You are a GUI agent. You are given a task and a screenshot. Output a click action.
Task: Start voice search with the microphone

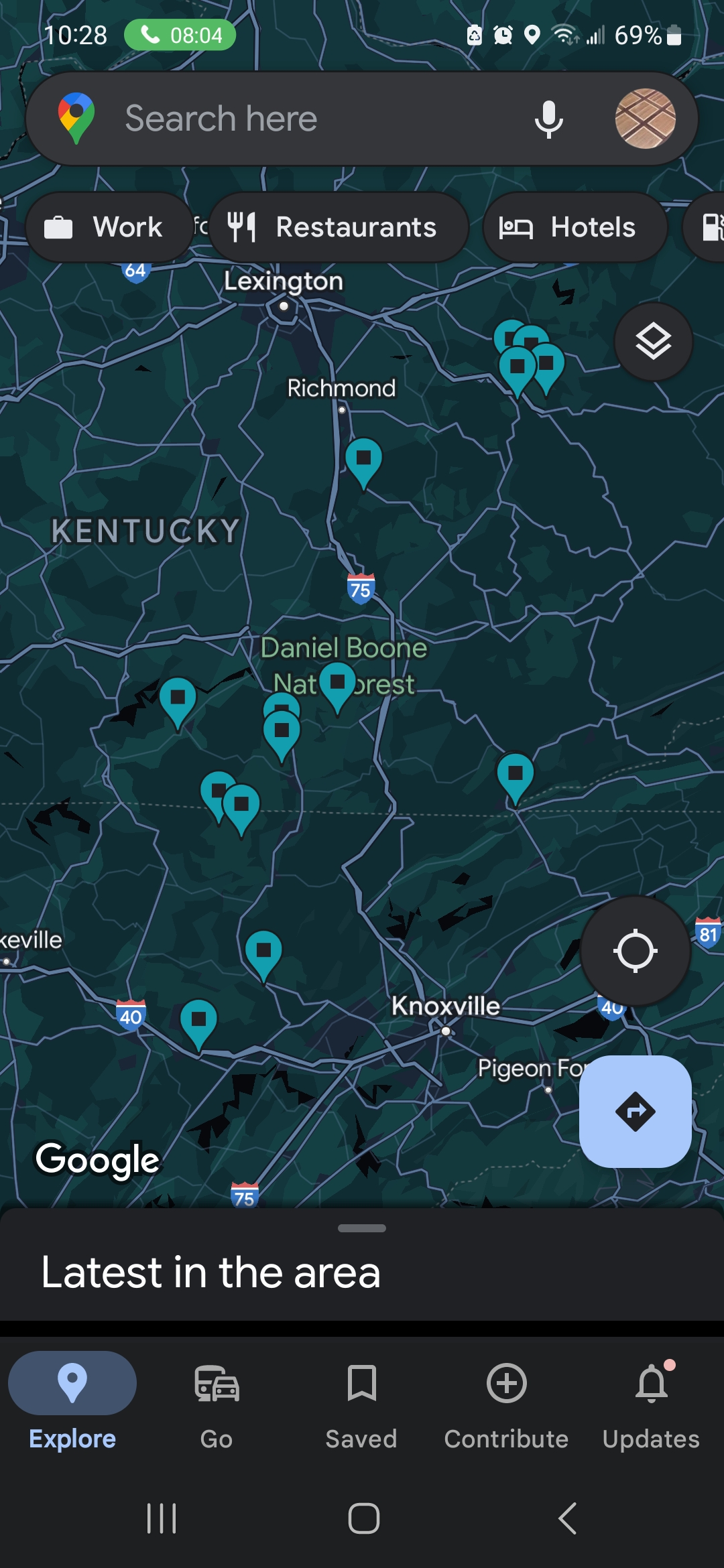pyautogui.click(x=548, y=119)
